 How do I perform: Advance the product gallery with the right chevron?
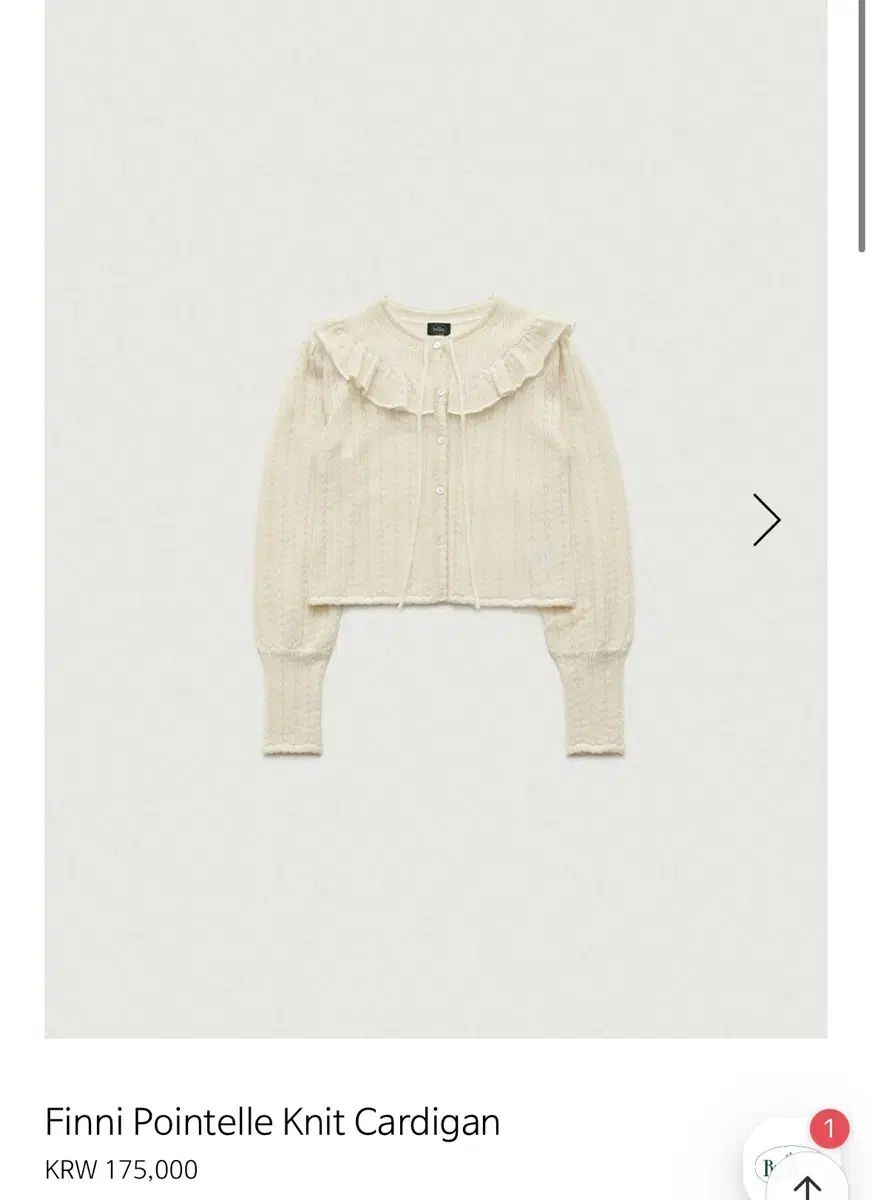(766, 520)
